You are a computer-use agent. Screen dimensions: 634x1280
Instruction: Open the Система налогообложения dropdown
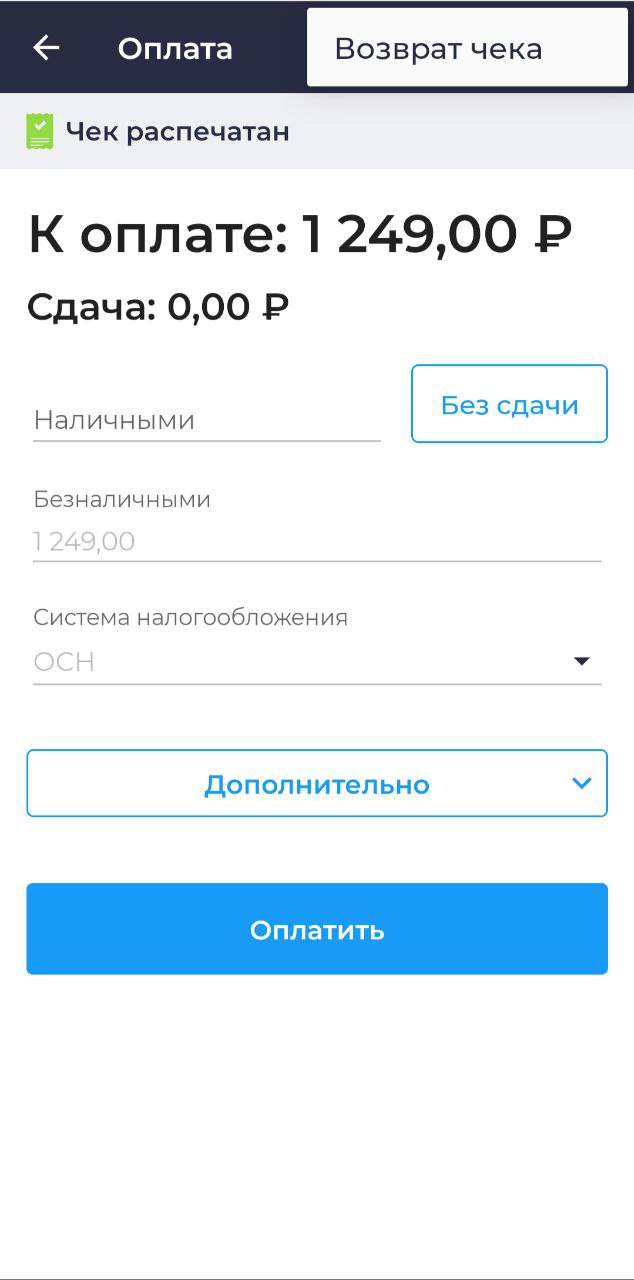pyautogui.click(x=317, y=661)
